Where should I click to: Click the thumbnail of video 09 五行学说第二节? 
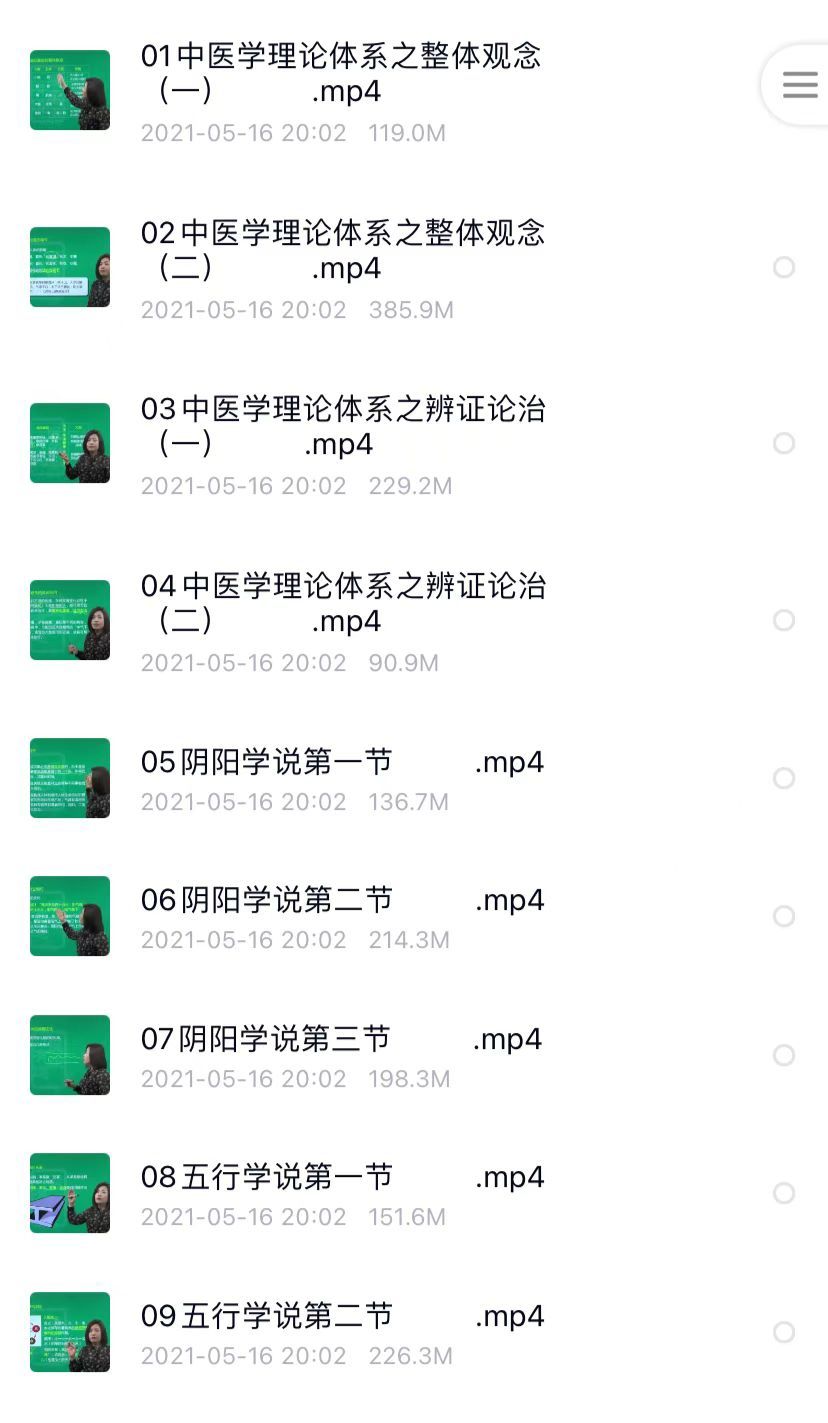point(69,1332)
